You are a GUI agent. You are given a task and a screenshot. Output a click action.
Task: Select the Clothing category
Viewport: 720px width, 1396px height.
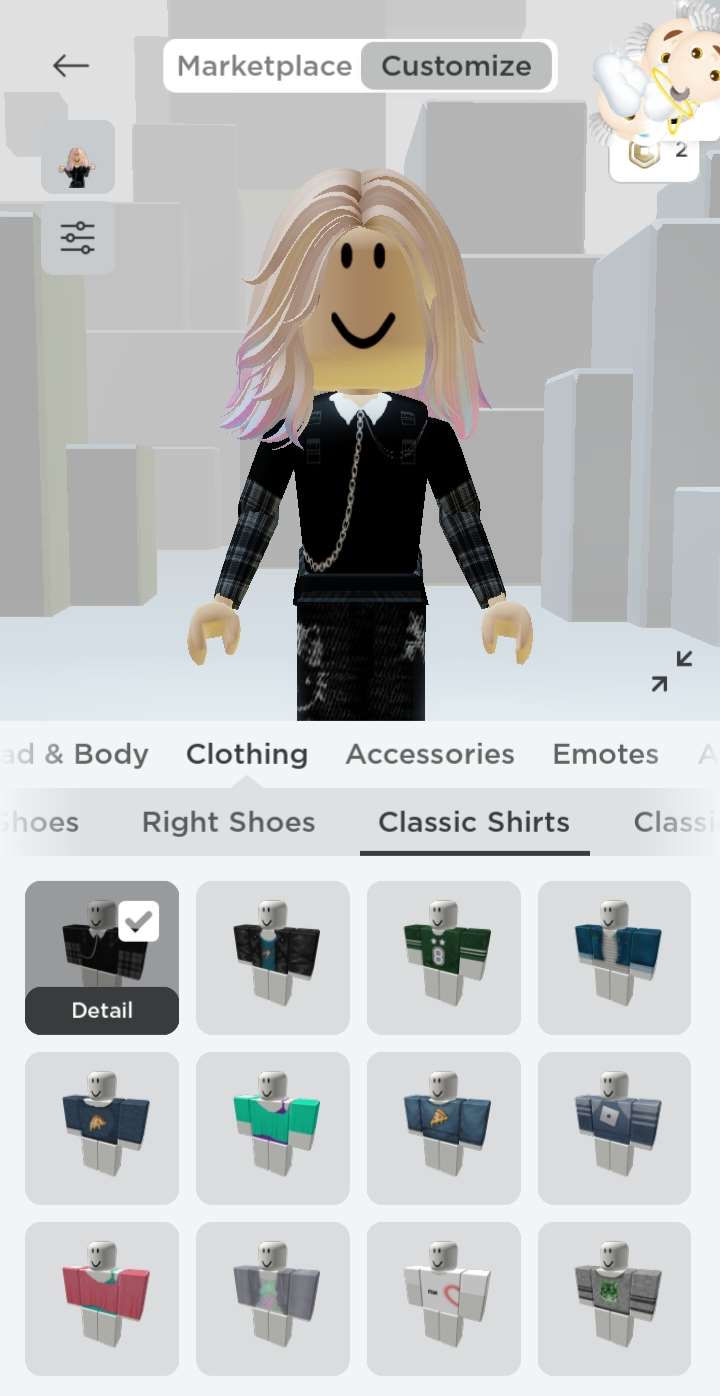tap(247, 754)
